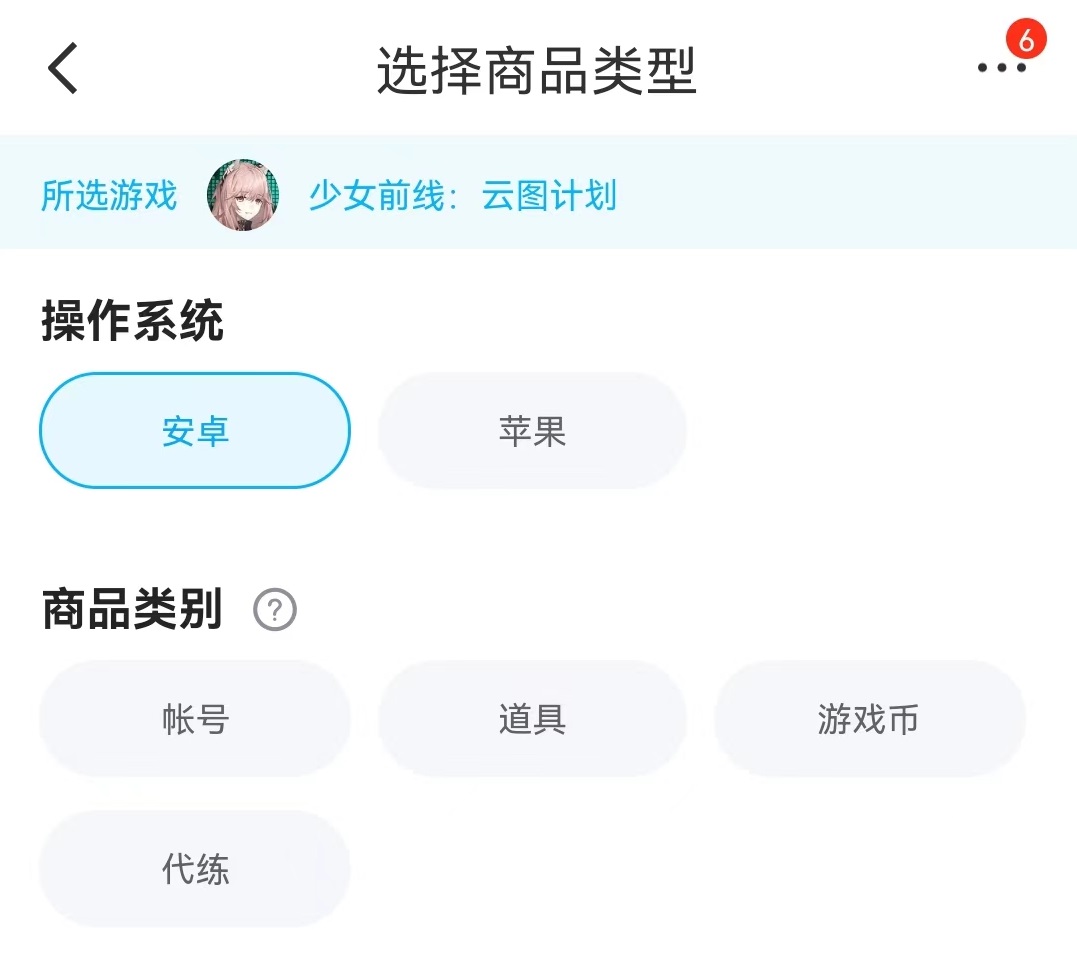Image resolution: width=1077 pixels, height=965 pixels.
Task: Open the three-dot more menu
Action: click(1002, 67)
